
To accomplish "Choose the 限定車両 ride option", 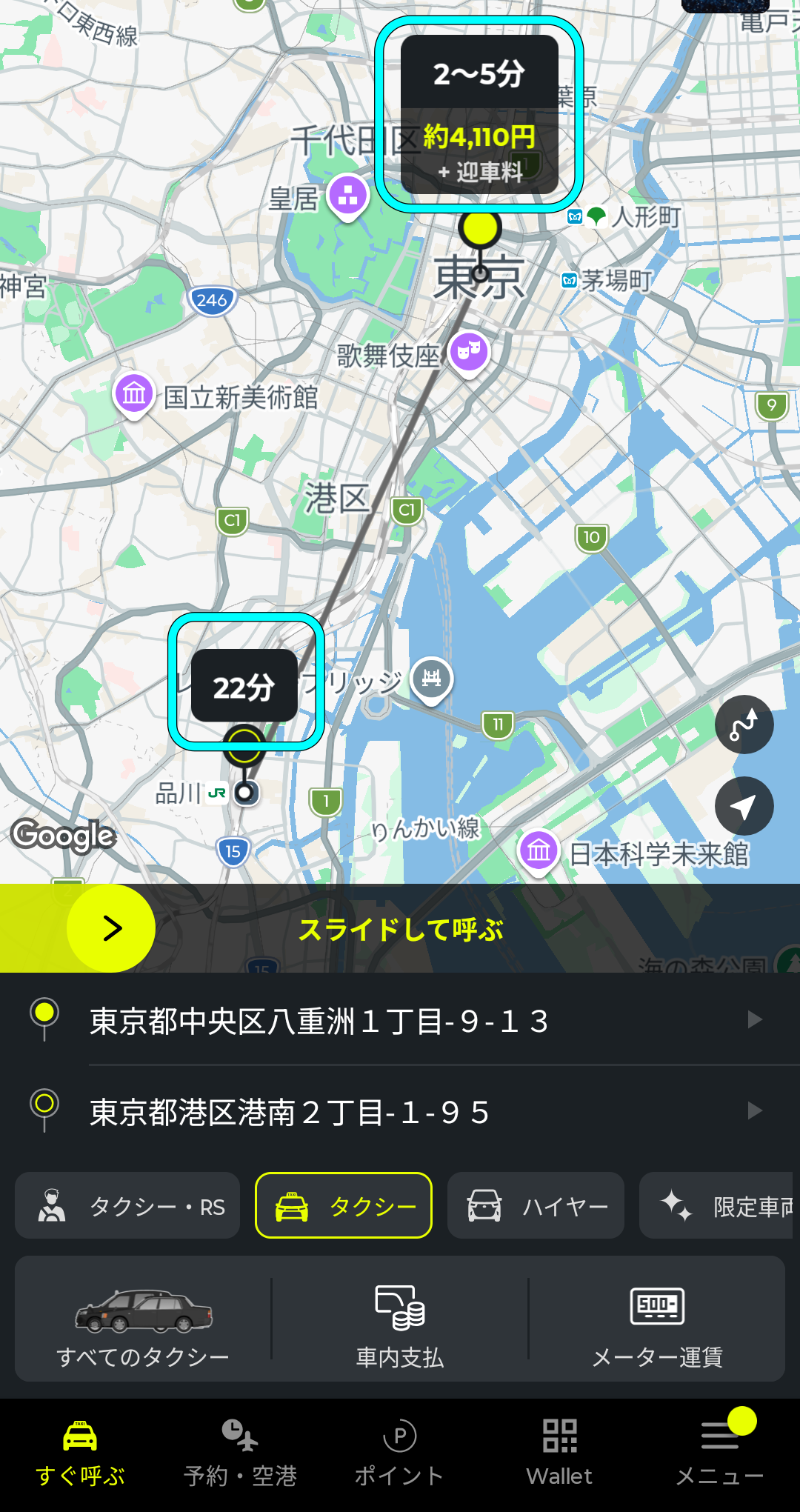I will (717, 1206).
